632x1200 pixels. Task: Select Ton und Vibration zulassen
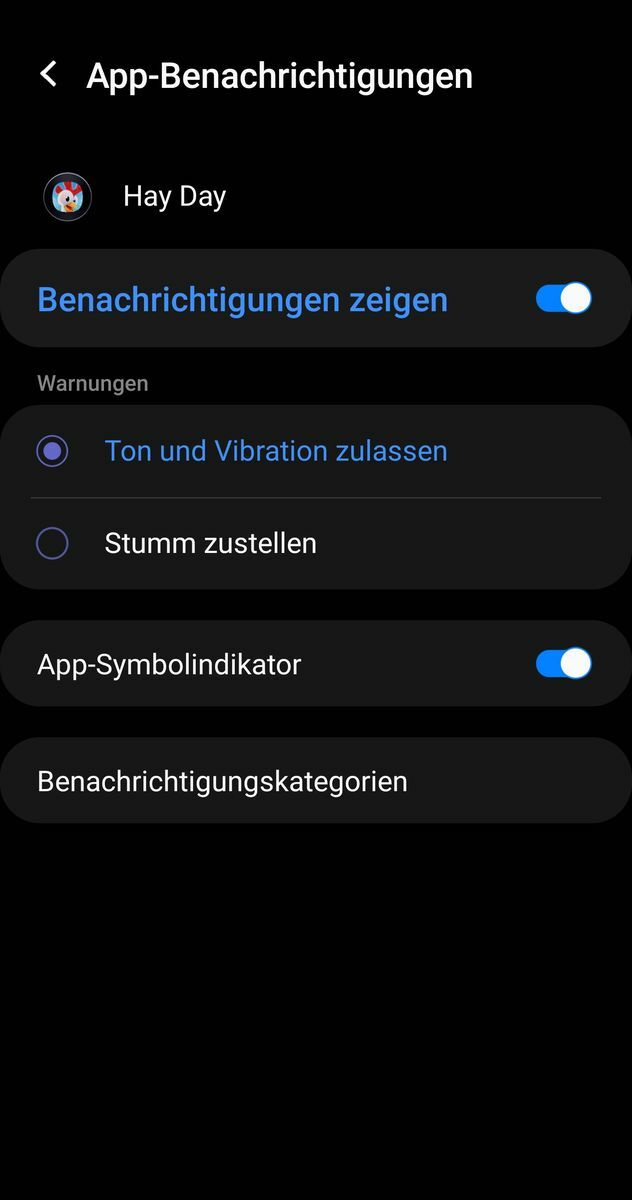(52, 451)
